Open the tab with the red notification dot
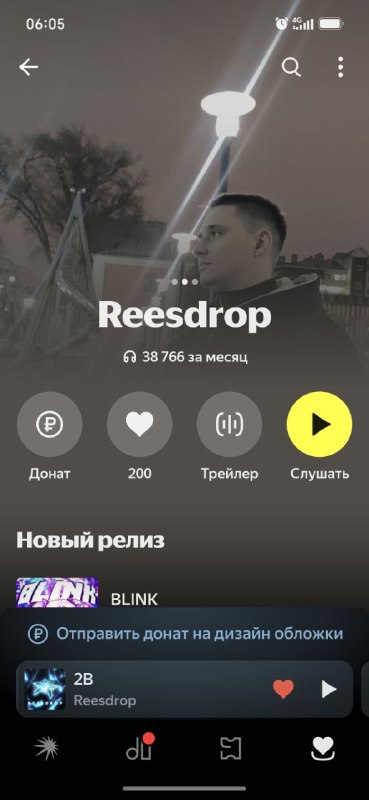The image size is (369, 800). 139,747
